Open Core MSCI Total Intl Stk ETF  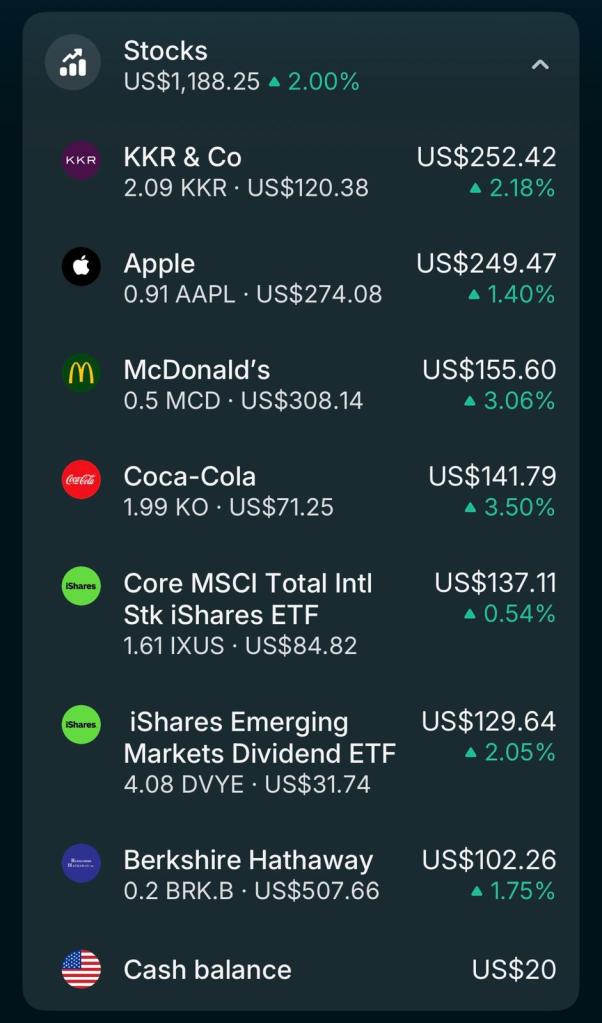(300, 613)
